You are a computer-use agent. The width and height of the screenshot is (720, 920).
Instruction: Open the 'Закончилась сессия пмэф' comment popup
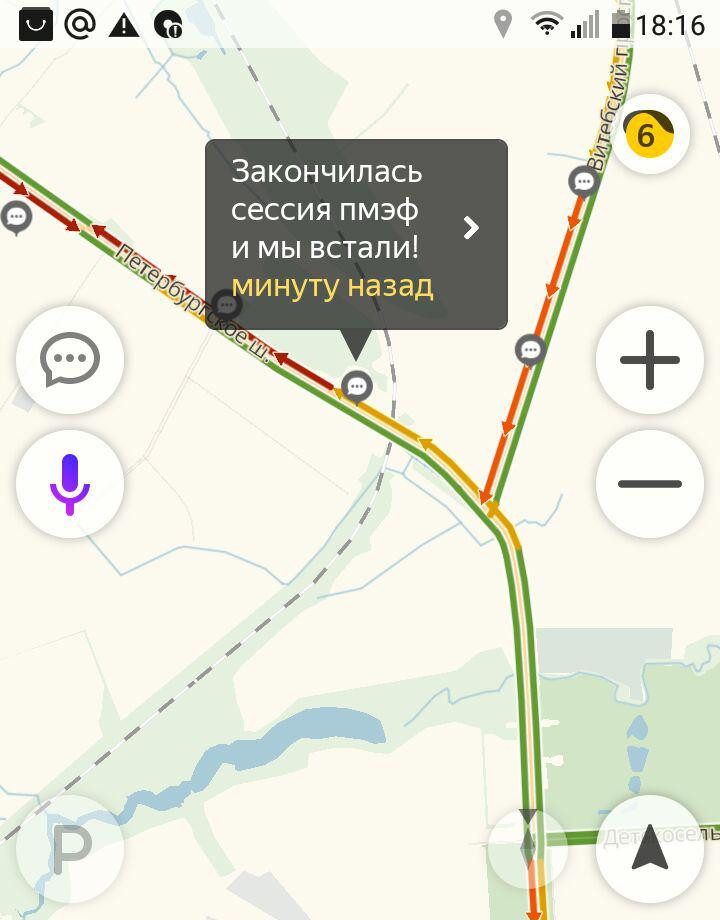(x=356, y=234)
